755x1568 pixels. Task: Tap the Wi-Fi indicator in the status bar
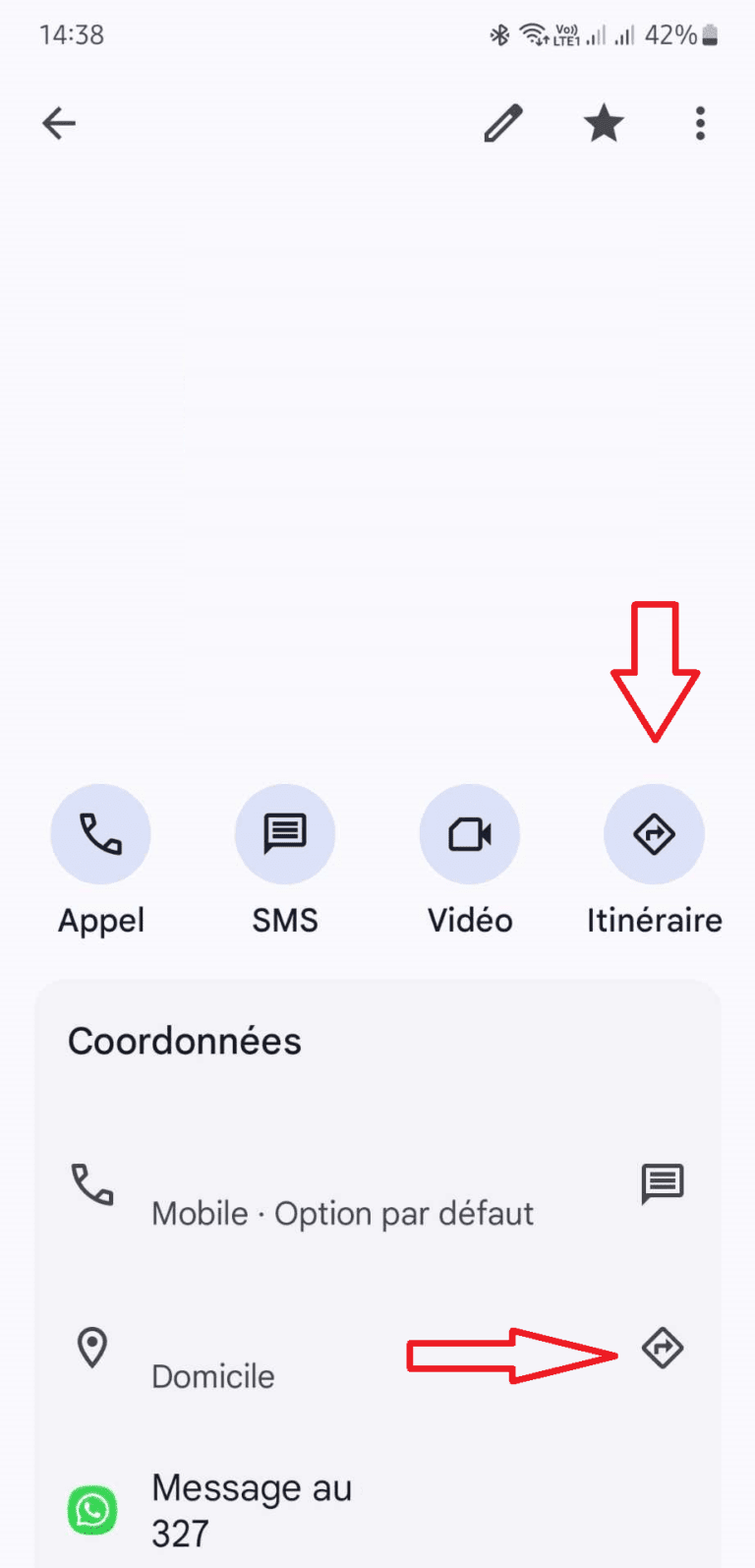point(532,33)
